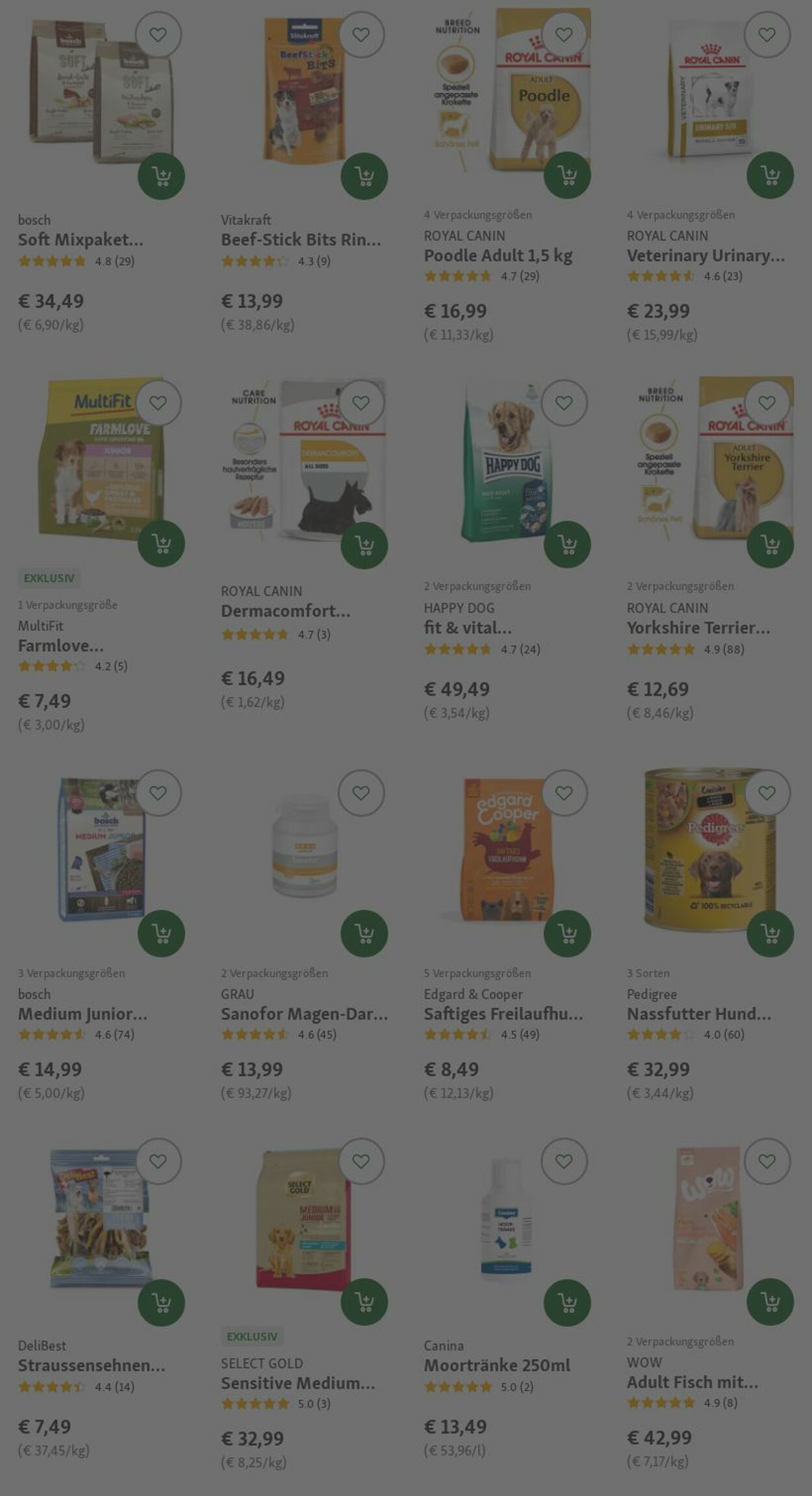Add GRAU Sanofor Magen-Darm to cart
Viewport: 812px width, 1496px height.
pos(364,933)
